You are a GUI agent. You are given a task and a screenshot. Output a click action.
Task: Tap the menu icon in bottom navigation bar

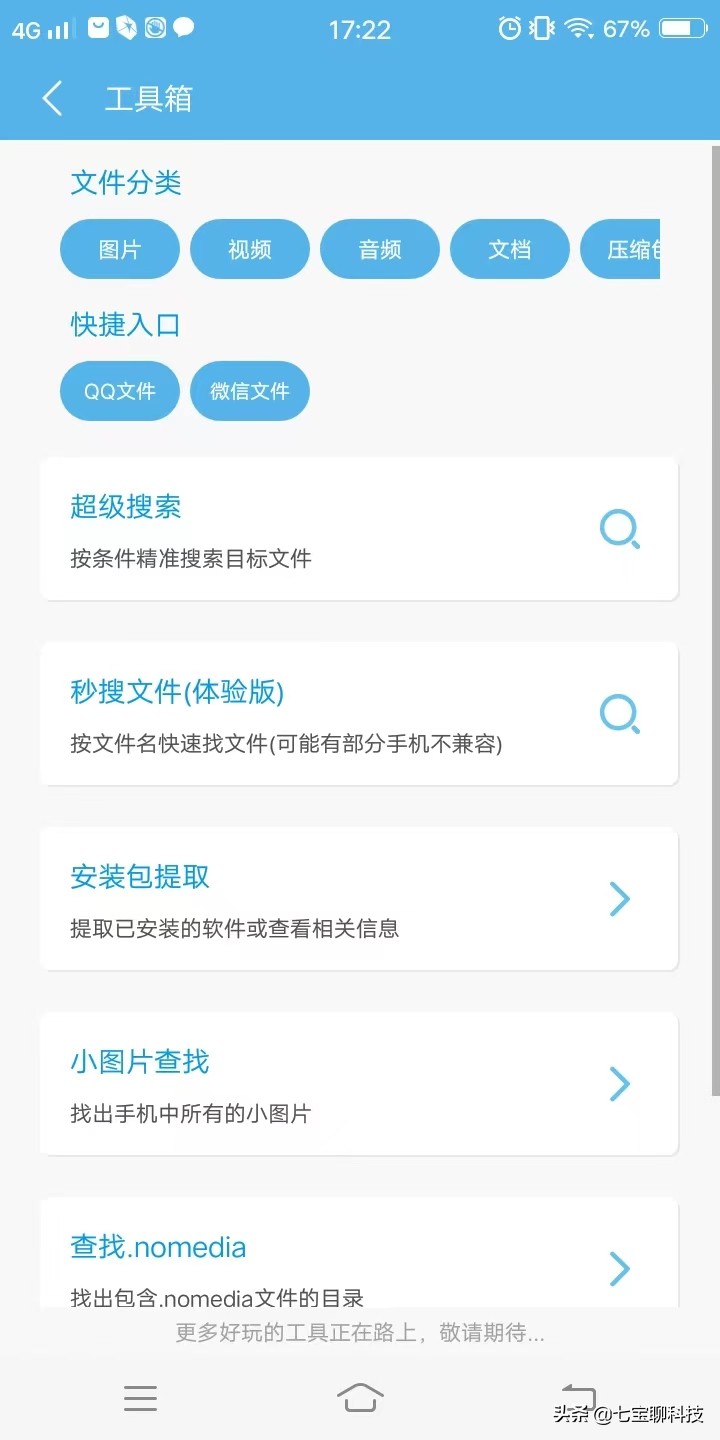(141, 1397)
